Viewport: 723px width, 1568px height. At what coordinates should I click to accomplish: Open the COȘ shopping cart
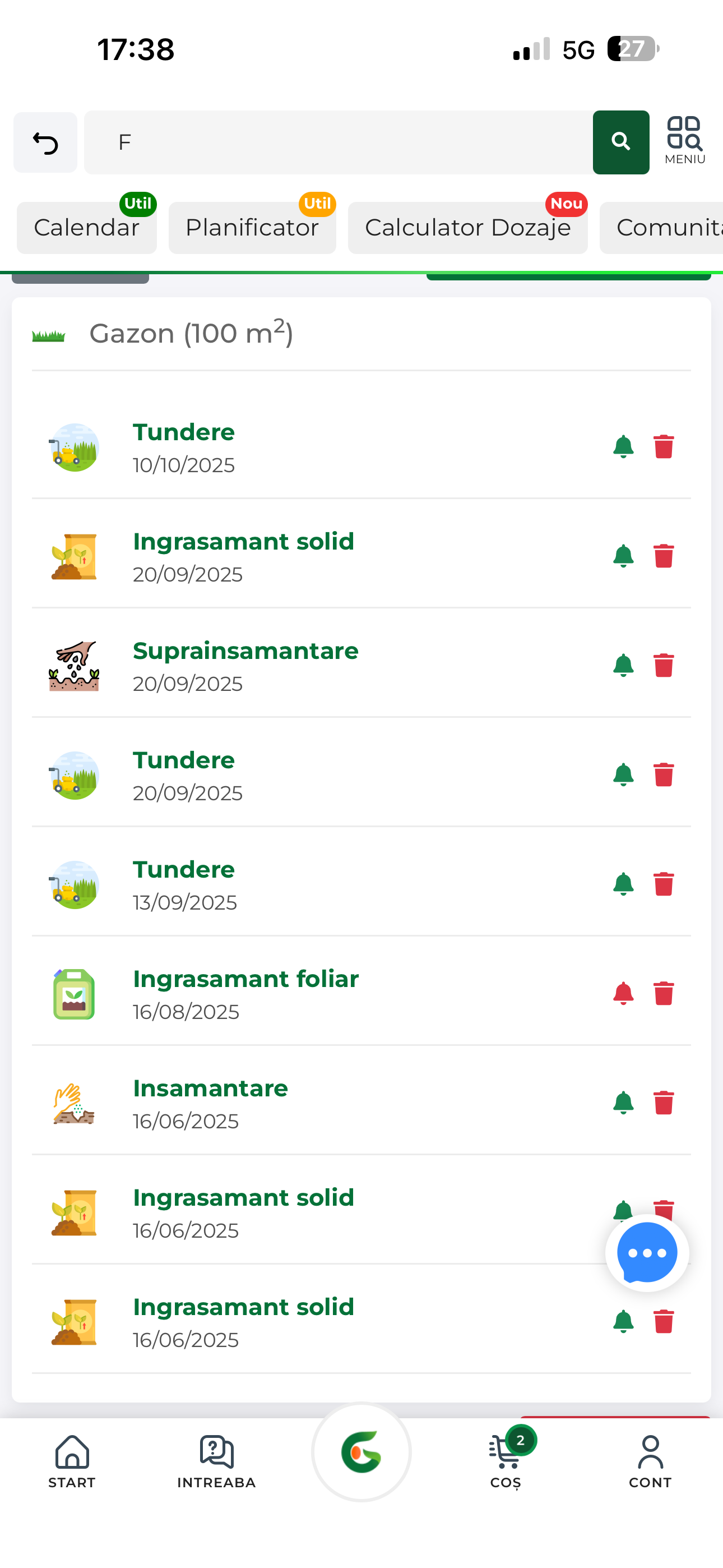click(506, 1462)
